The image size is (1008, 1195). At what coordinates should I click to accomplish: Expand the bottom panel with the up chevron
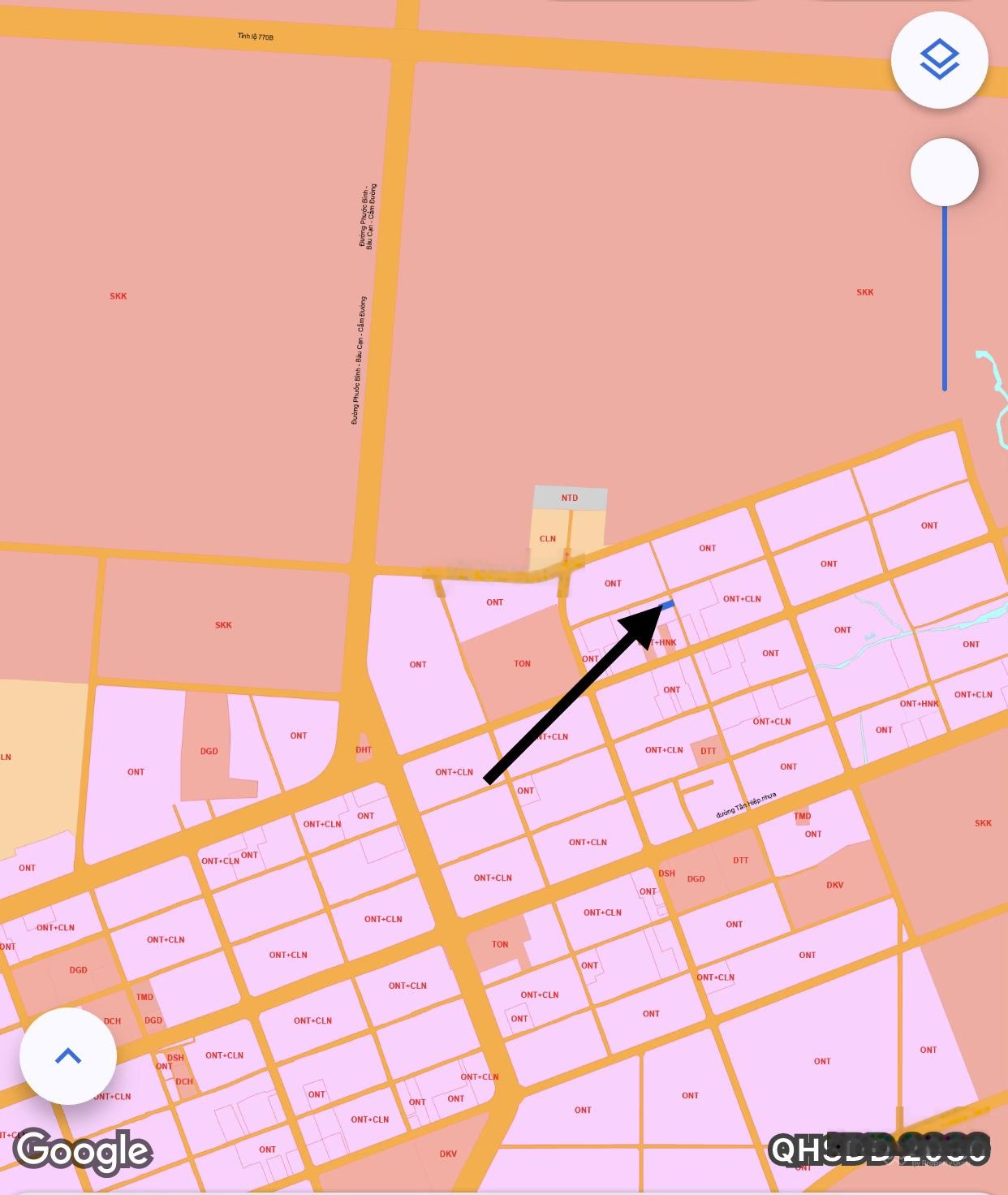pos(68,1056)
